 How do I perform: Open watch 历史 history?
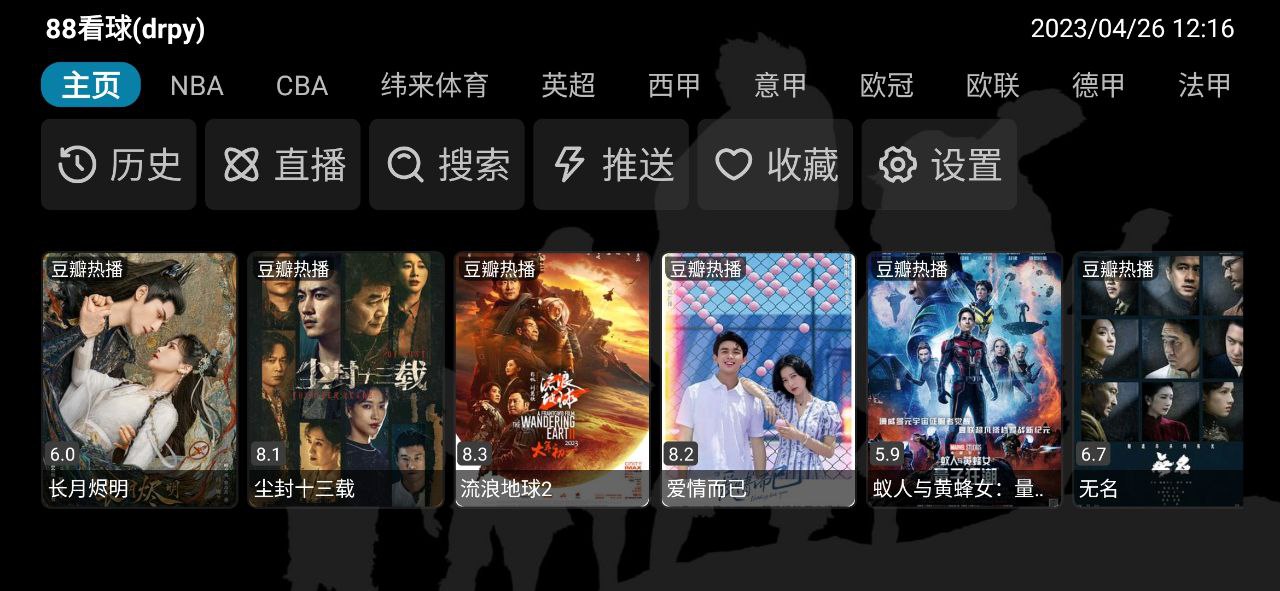point(119,165)
